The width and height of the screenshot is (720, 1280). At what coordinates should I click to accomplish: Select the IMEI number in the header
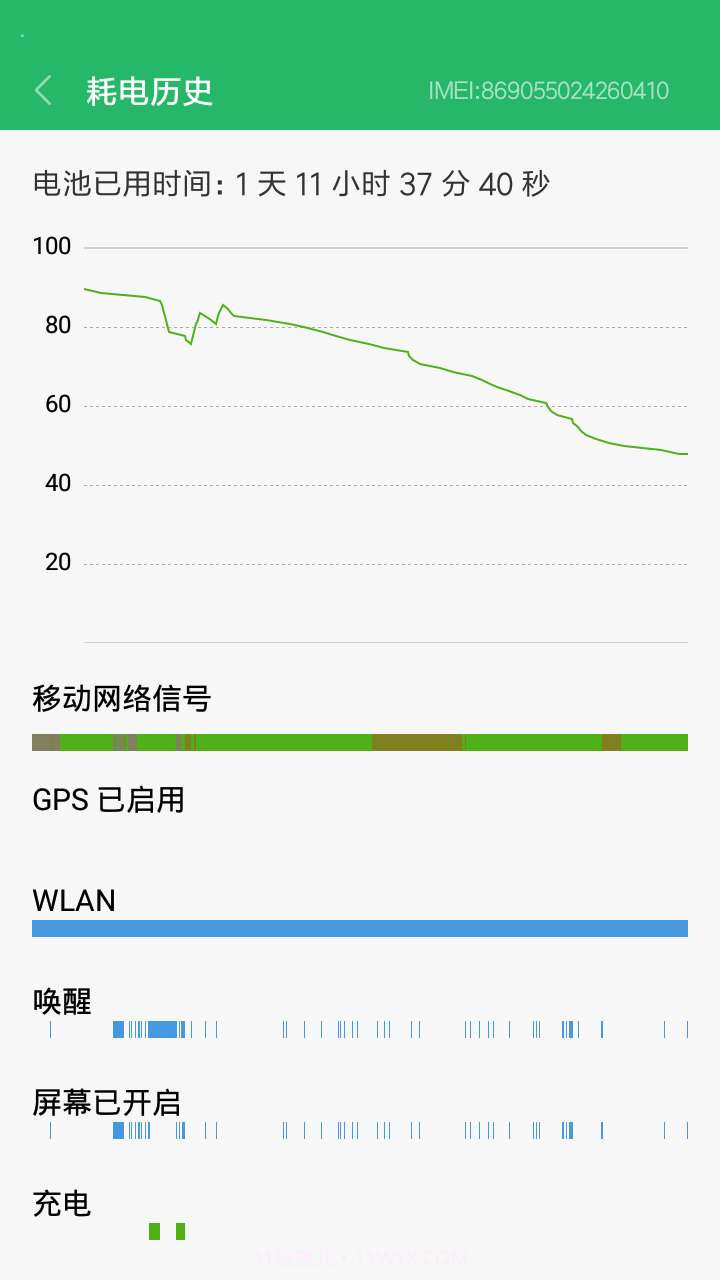coord(549,90)
